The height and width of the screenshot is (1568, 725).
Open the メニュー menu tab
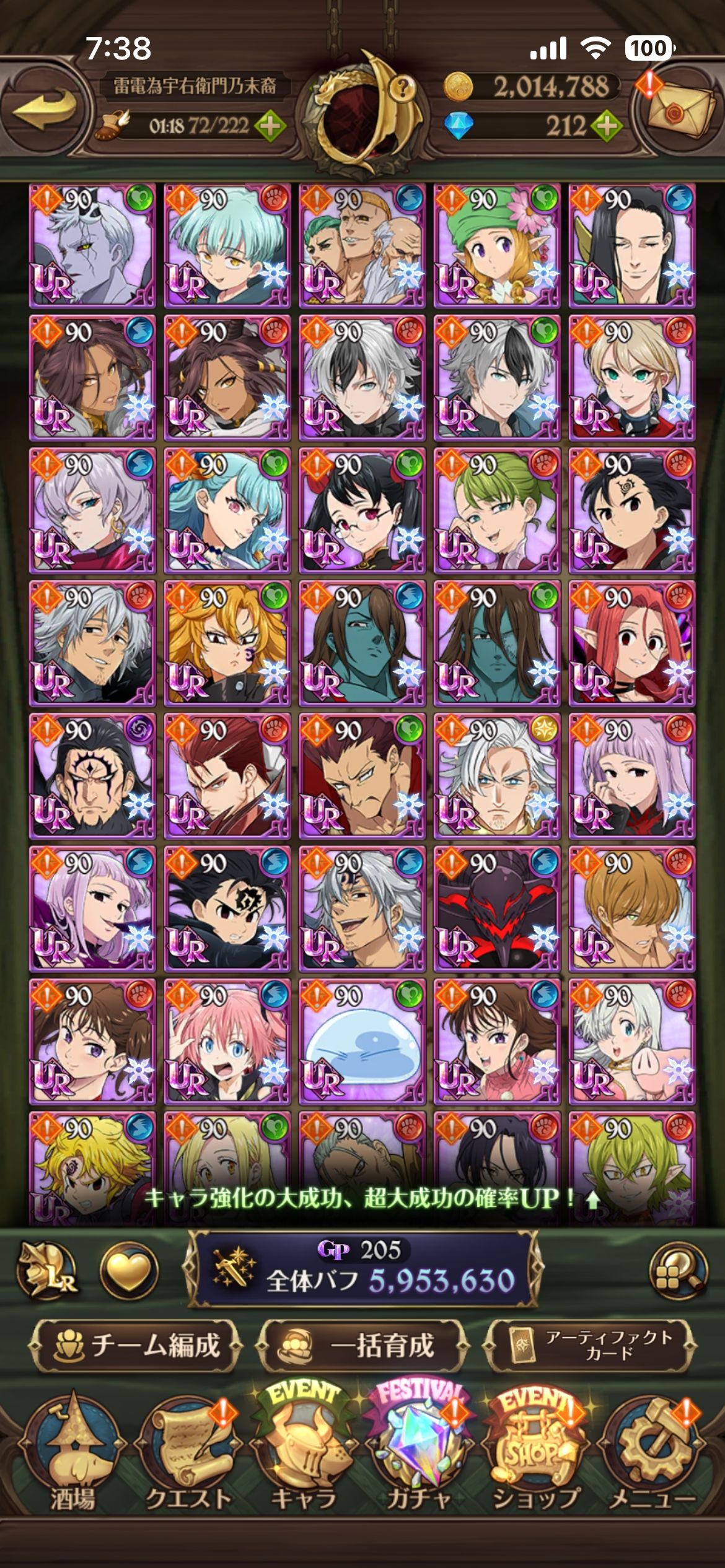pyautogui.click(x=652, y=1455)
